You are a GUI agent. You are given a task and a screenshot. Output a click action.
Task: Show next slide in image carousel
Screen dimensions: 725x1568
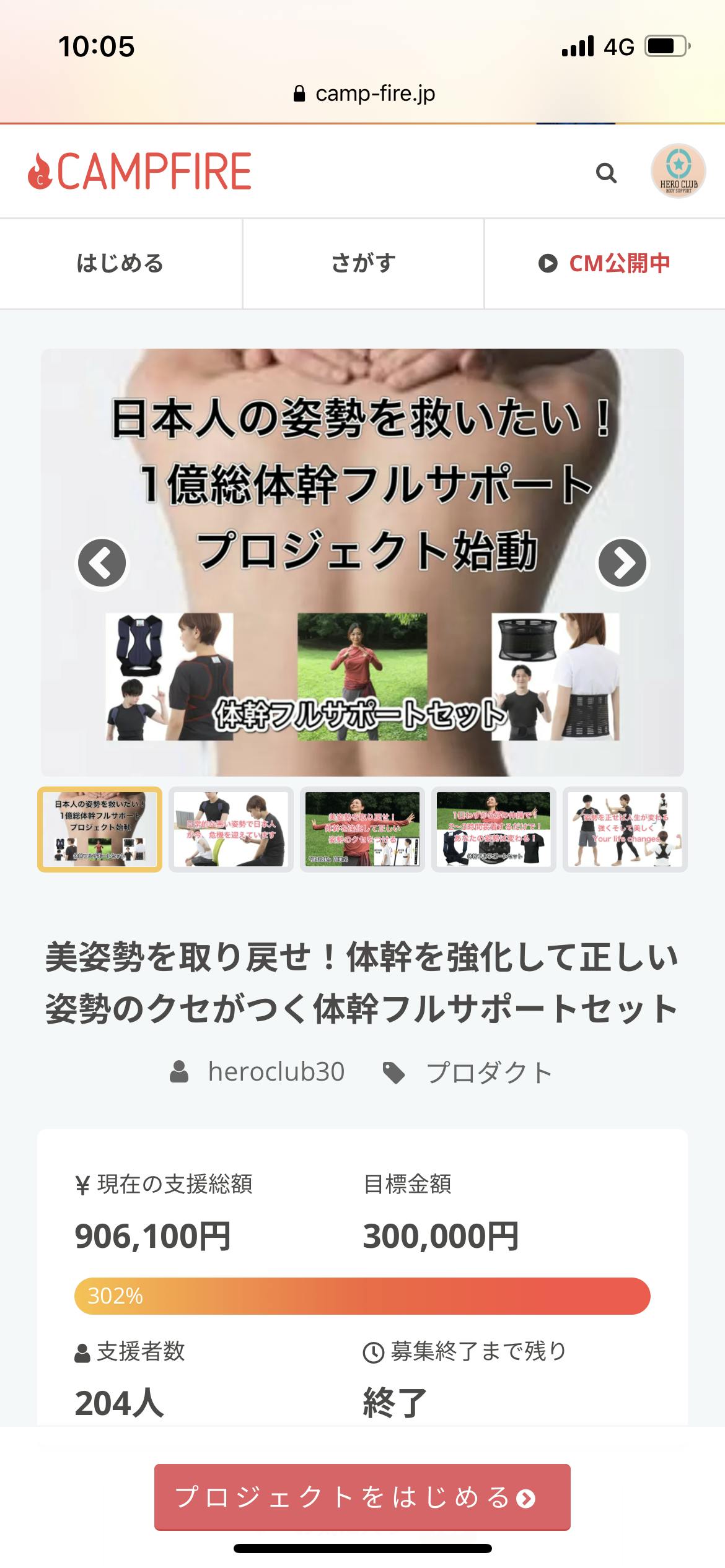[622, 562]
